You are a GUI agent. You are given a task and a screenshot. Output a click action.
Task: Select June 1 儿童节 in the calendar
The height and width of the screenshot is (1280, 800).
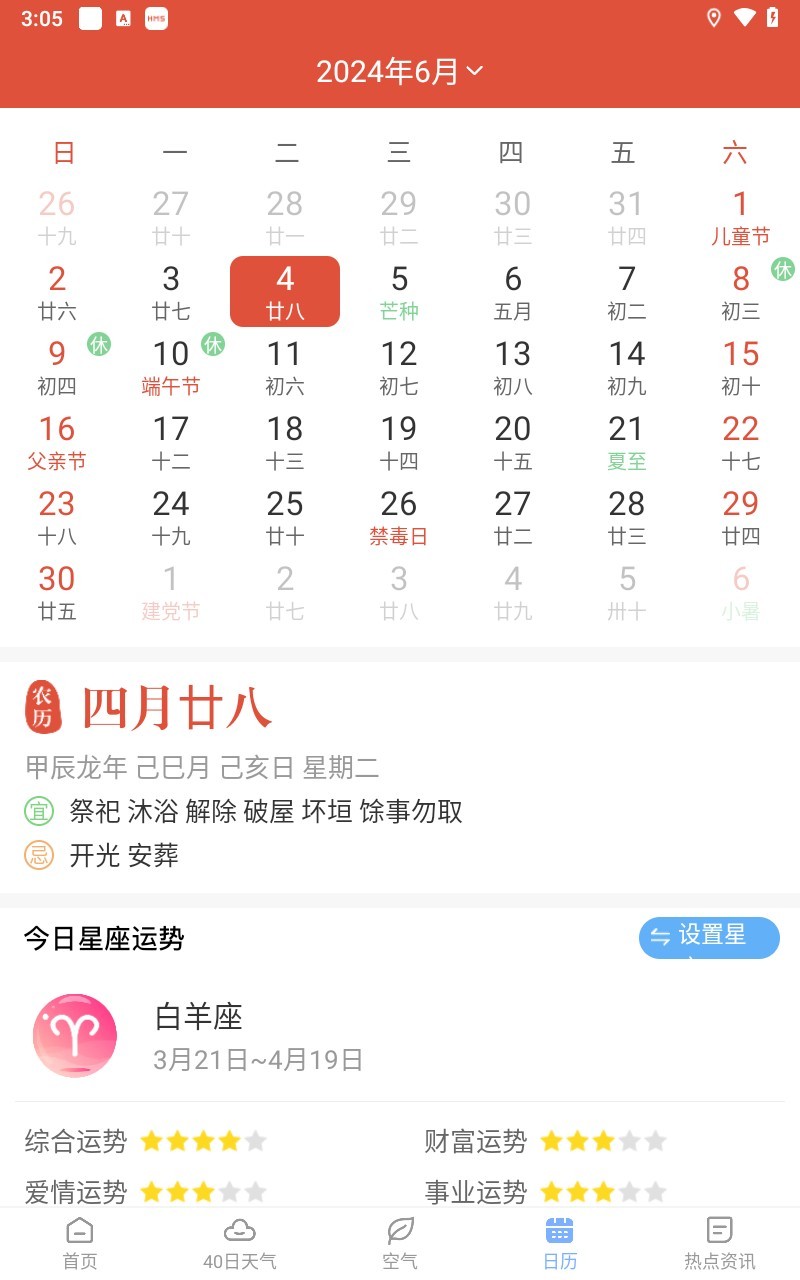click(740, 217)
